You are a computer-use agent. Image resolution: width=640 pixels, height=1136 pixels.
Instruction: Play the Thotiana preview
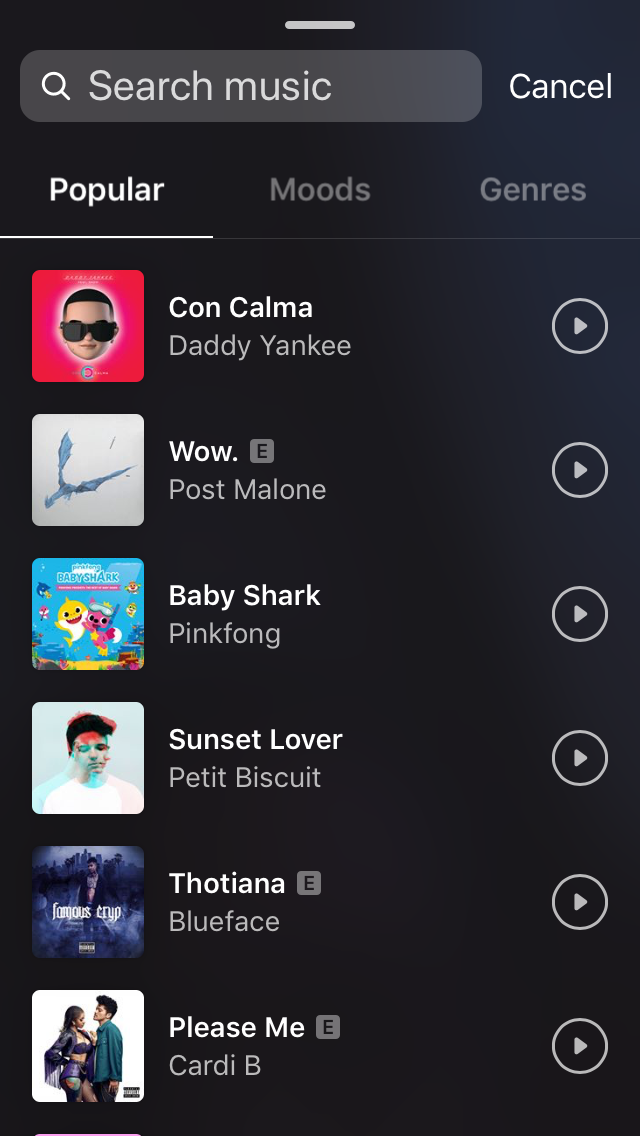580,902
